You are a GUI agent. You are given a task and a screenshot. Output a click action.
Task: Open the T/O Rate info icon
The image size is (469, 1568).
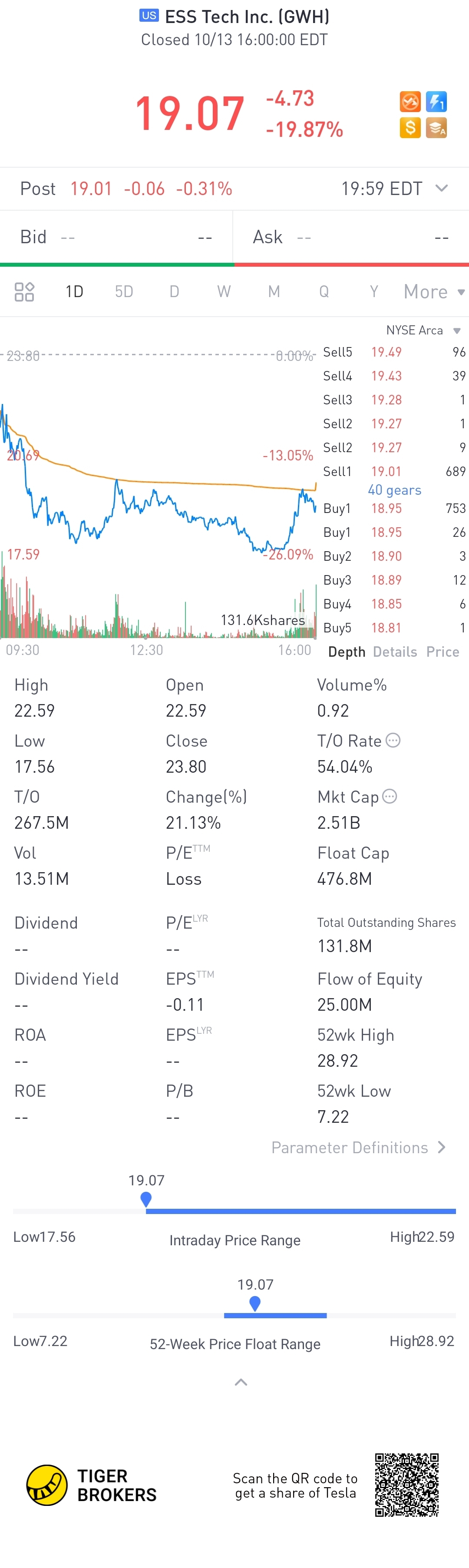tap(393, 741)
